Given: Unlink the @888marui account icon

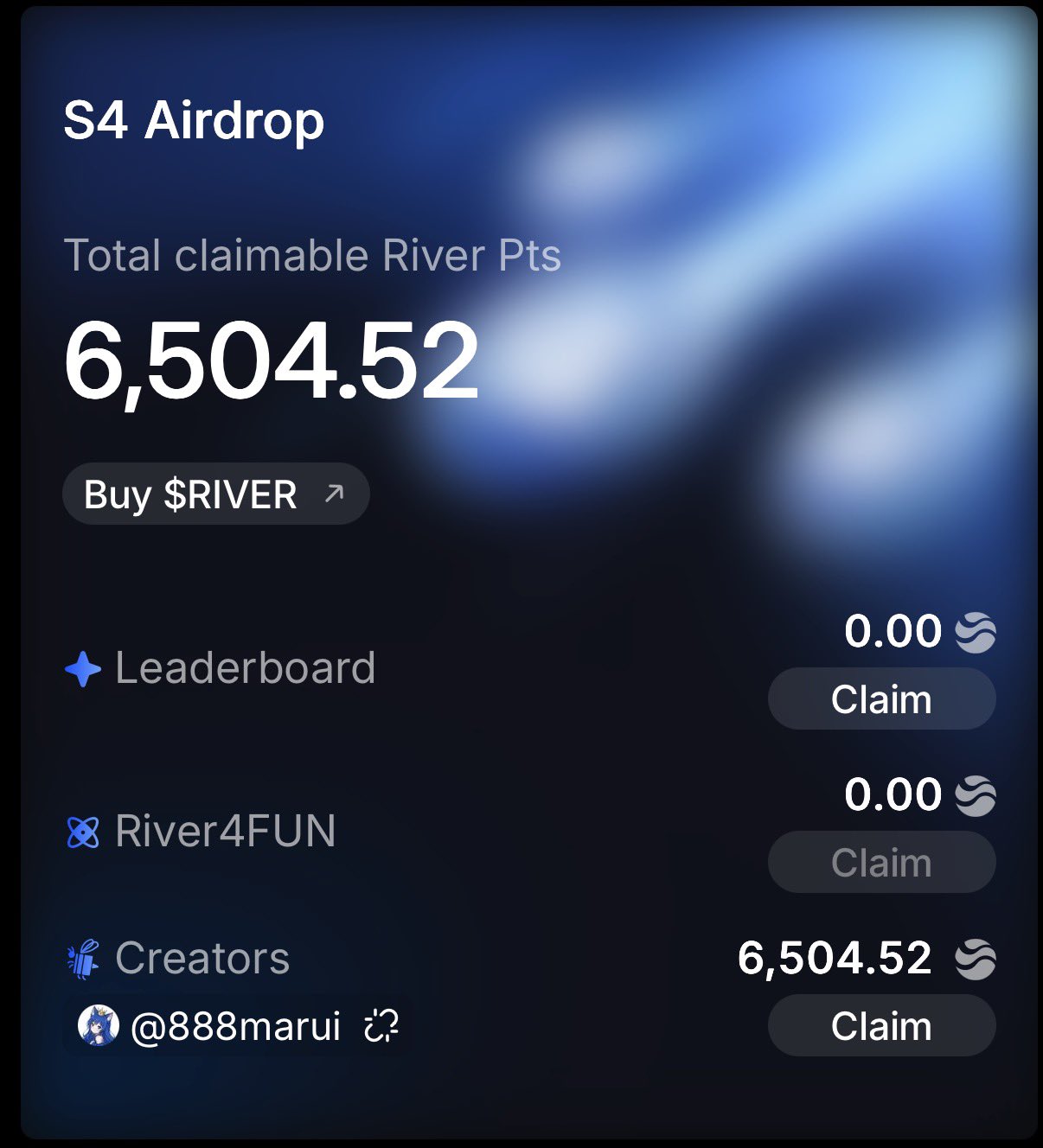Looking at the screenshot, I should pos(381,1026).
